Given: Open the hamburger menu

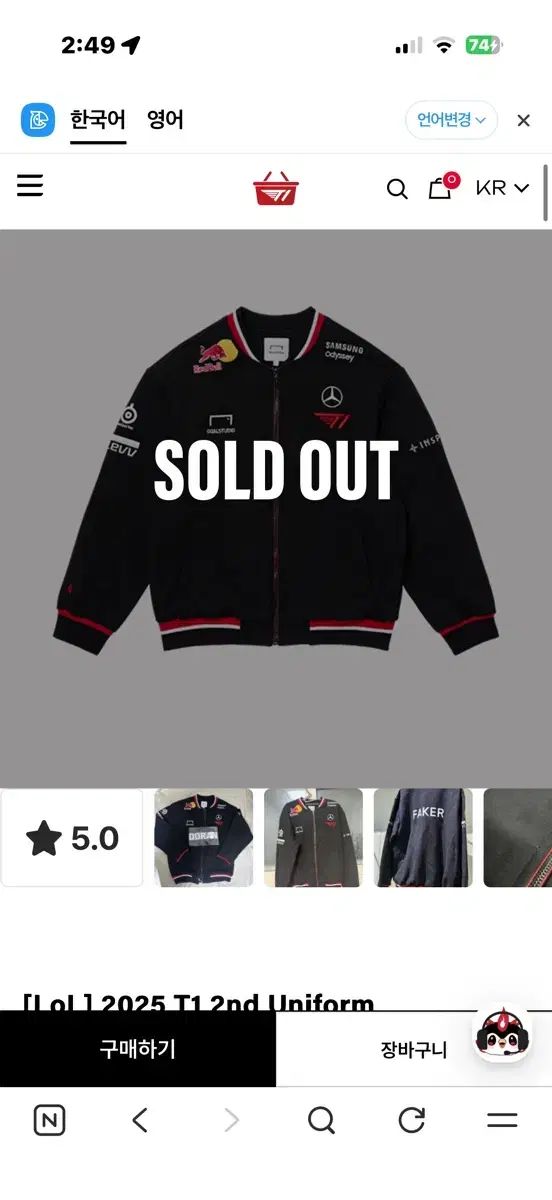Looking at the screenshot, I should [30, 186].
